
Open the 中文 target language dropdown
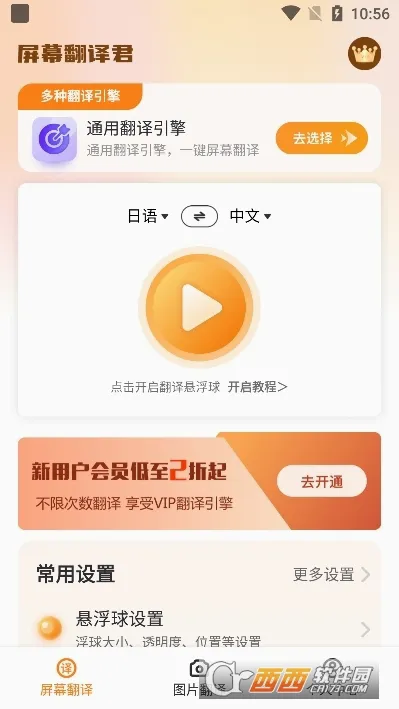coord(250,216)
